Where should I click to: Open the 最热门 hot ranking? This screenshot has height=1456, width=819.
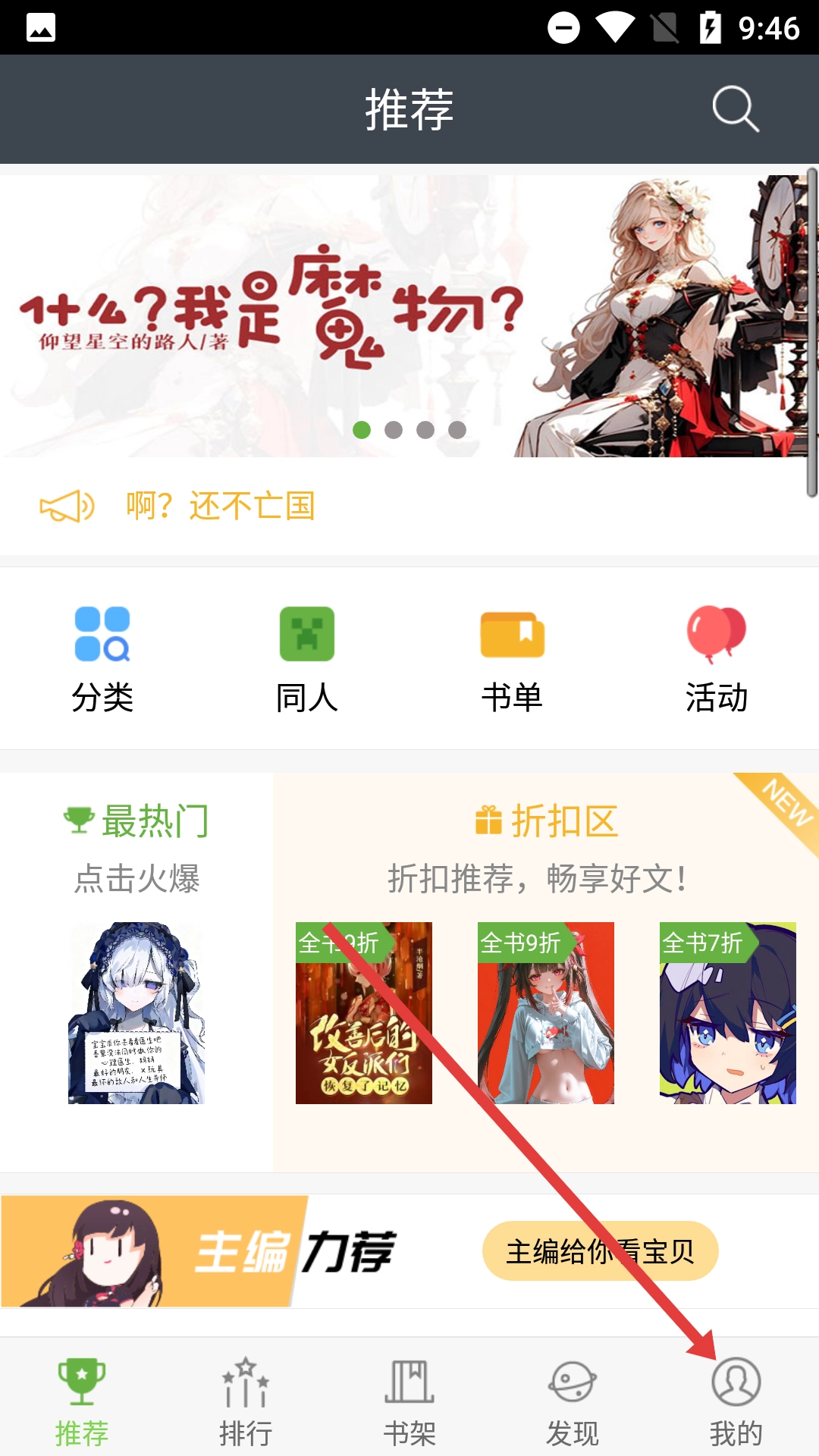coord(136,821)
